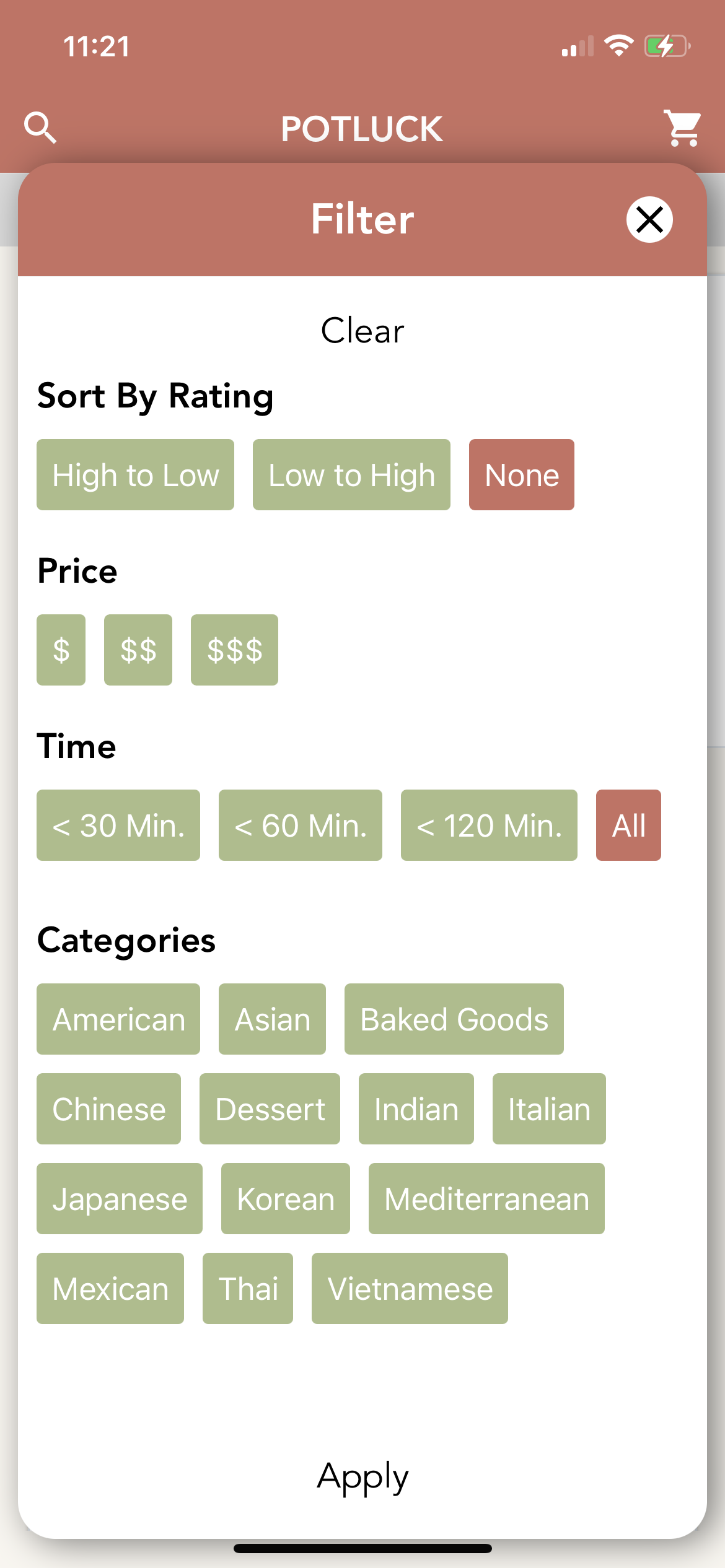Pick the < 120 Min. time filter

coord(489,825)
